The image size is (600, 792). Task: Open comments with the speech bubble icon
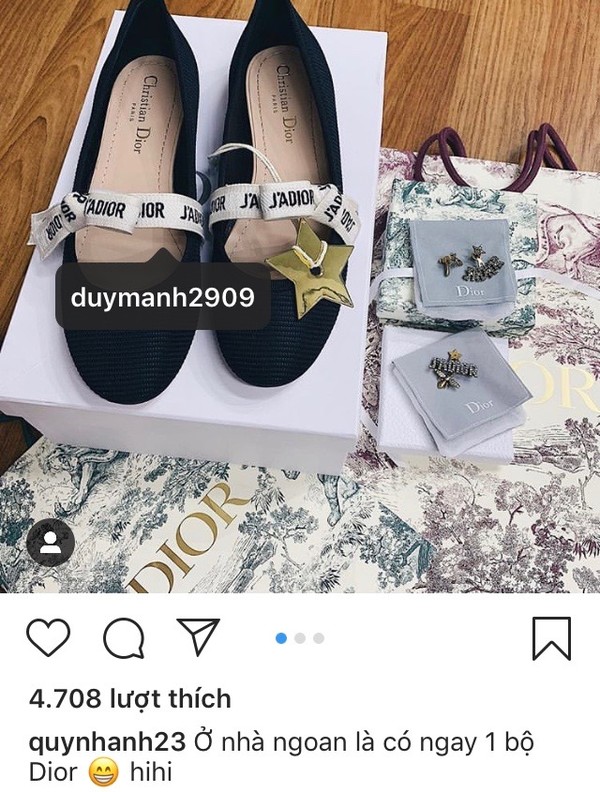tap(124, 638)
